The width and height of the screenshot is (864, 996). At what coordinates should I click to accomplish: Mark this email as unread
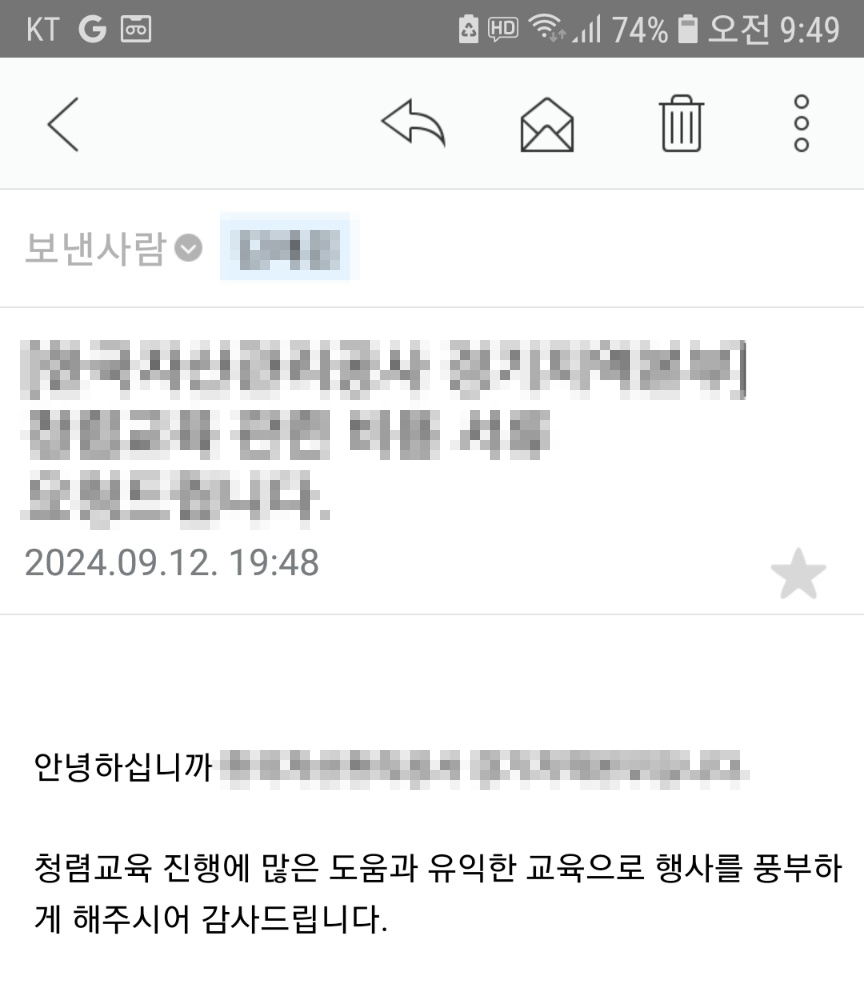tap(547, 126)
